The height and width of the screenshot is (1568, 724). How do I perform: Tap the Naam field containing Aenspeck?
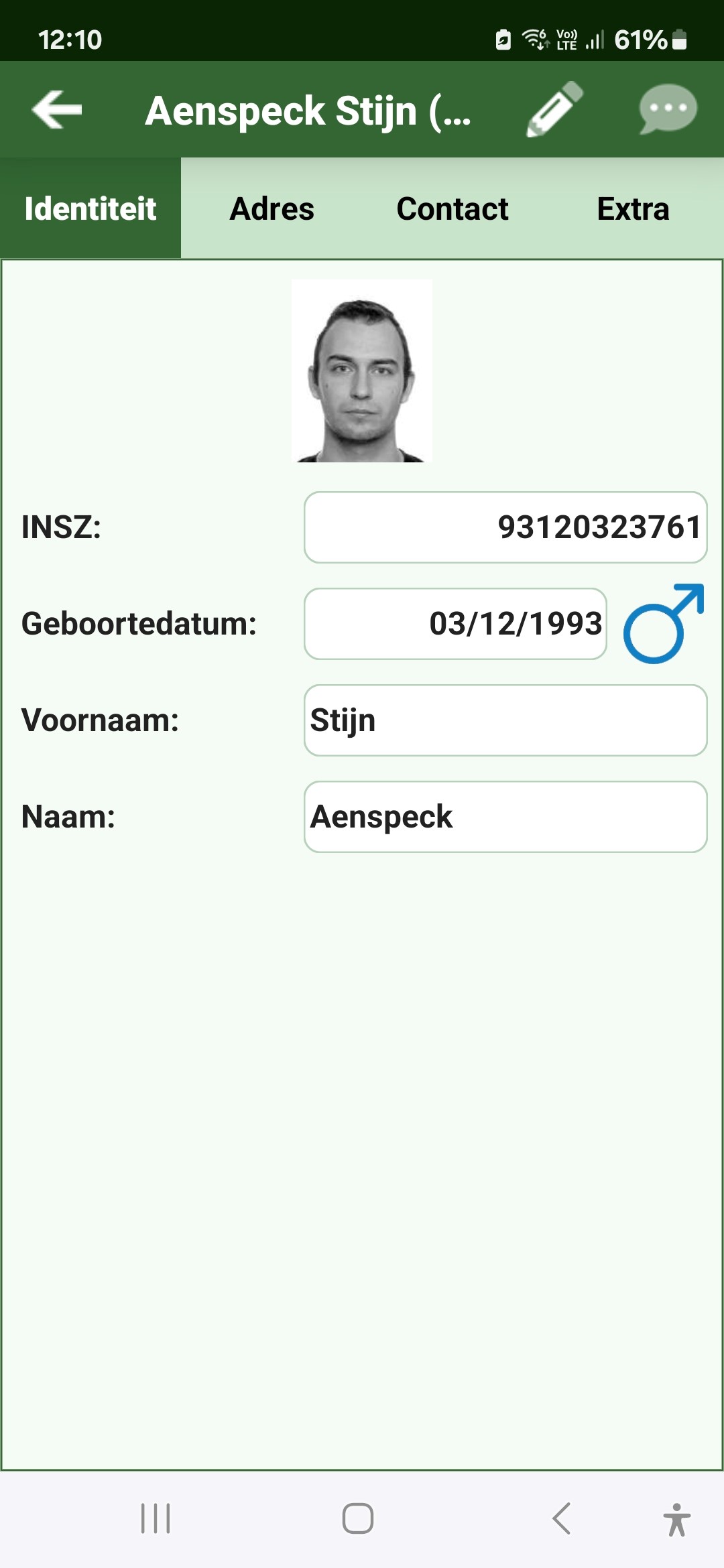click(505, 817)
